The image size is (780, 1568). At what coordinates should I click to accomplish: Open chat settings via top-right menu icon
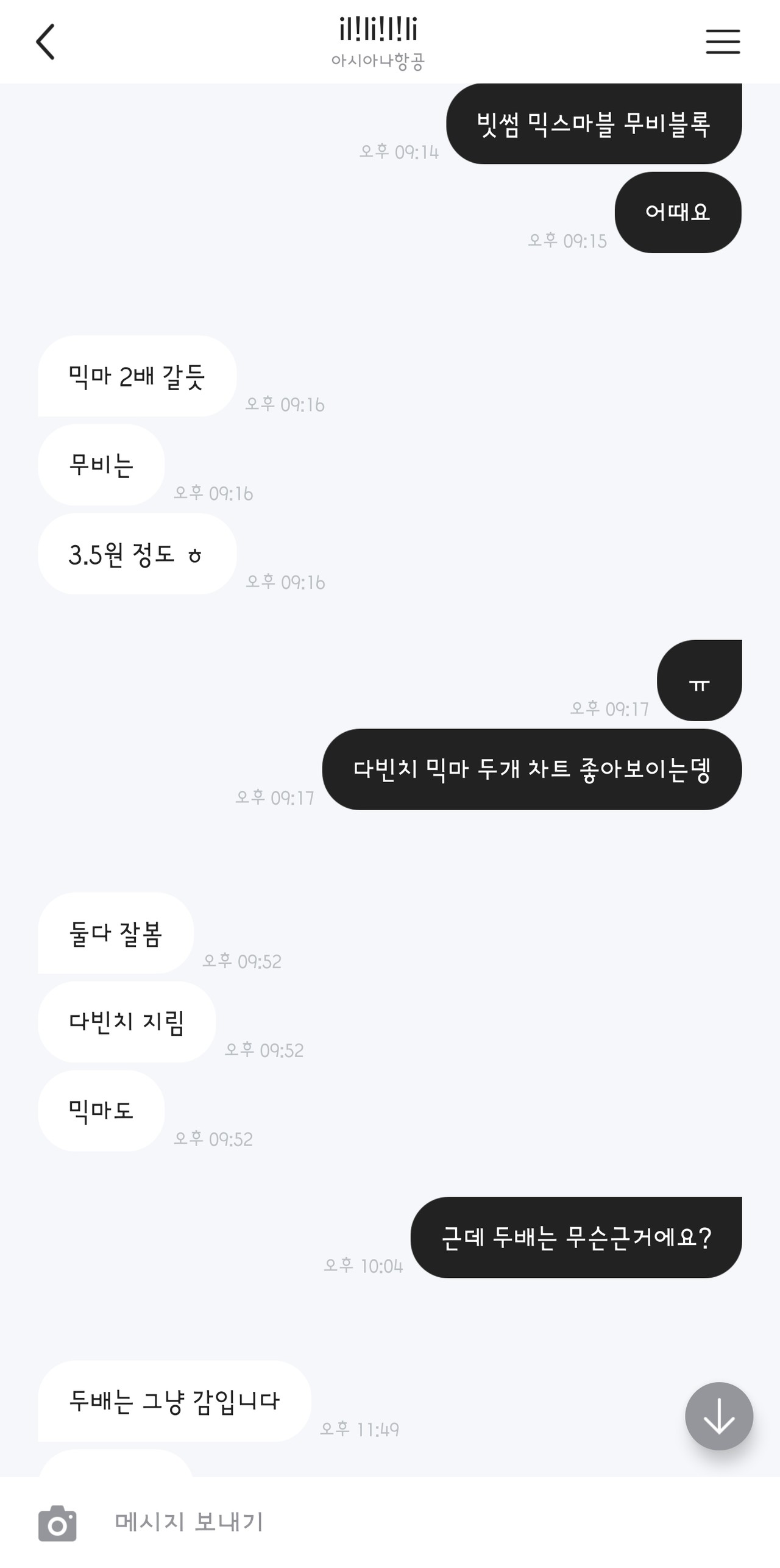(x=722, y=41)
